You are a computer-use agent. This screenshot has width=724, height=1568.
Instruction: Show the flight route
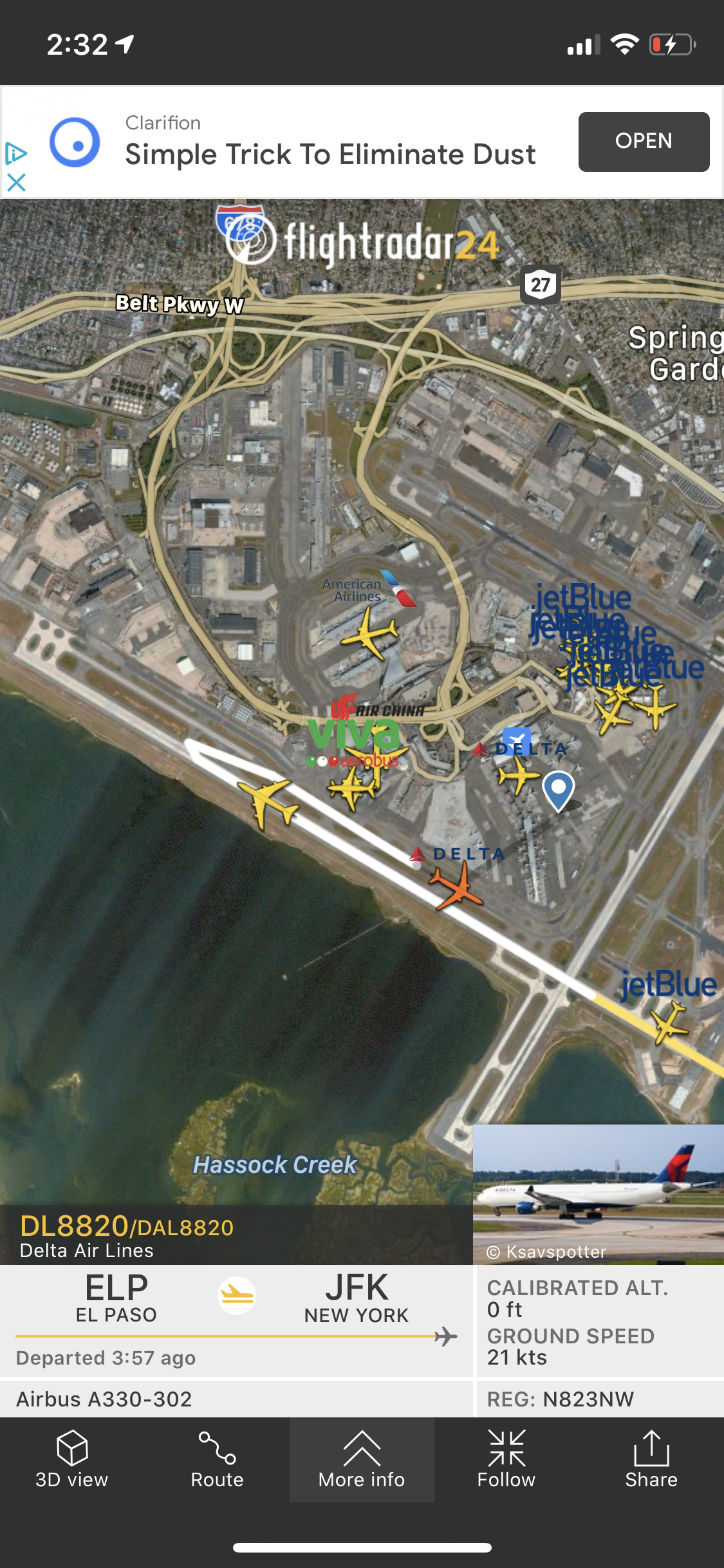(x=217, y=1459)
